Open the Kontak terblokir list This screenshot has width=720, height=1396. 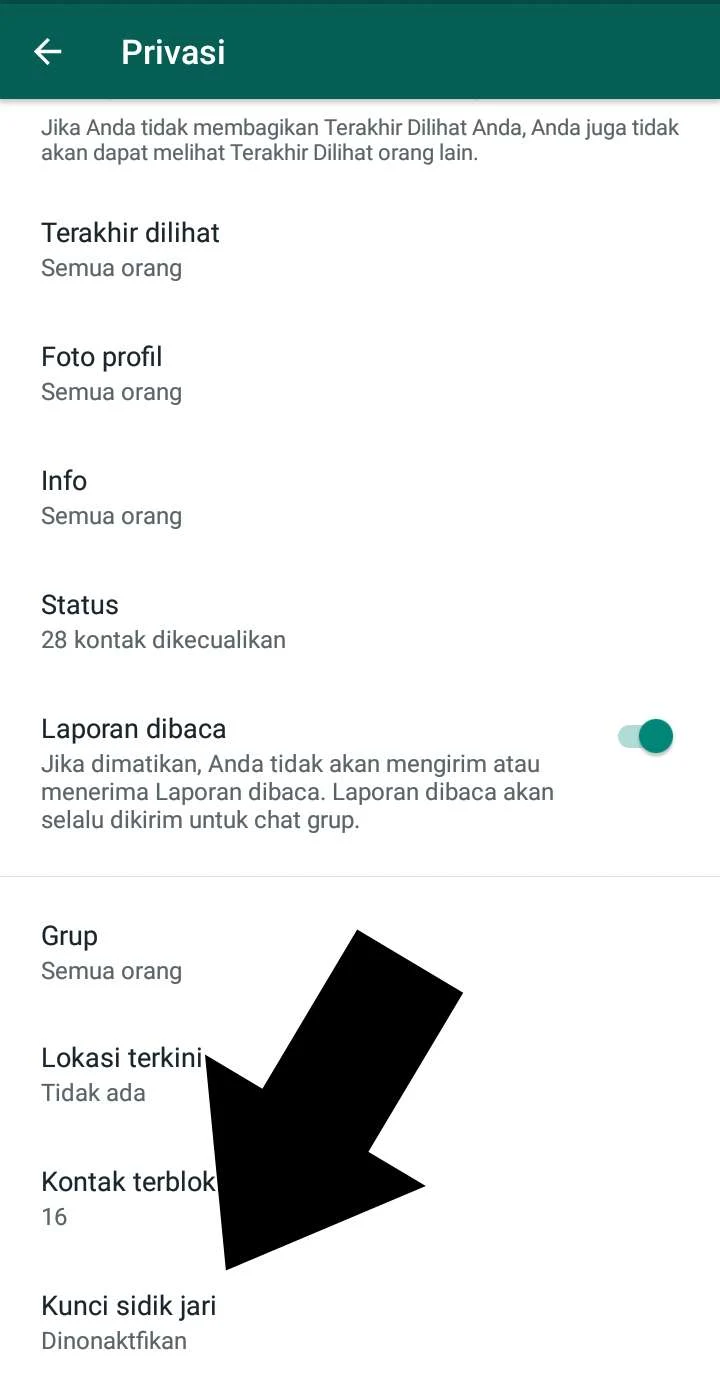(120, 1198)
